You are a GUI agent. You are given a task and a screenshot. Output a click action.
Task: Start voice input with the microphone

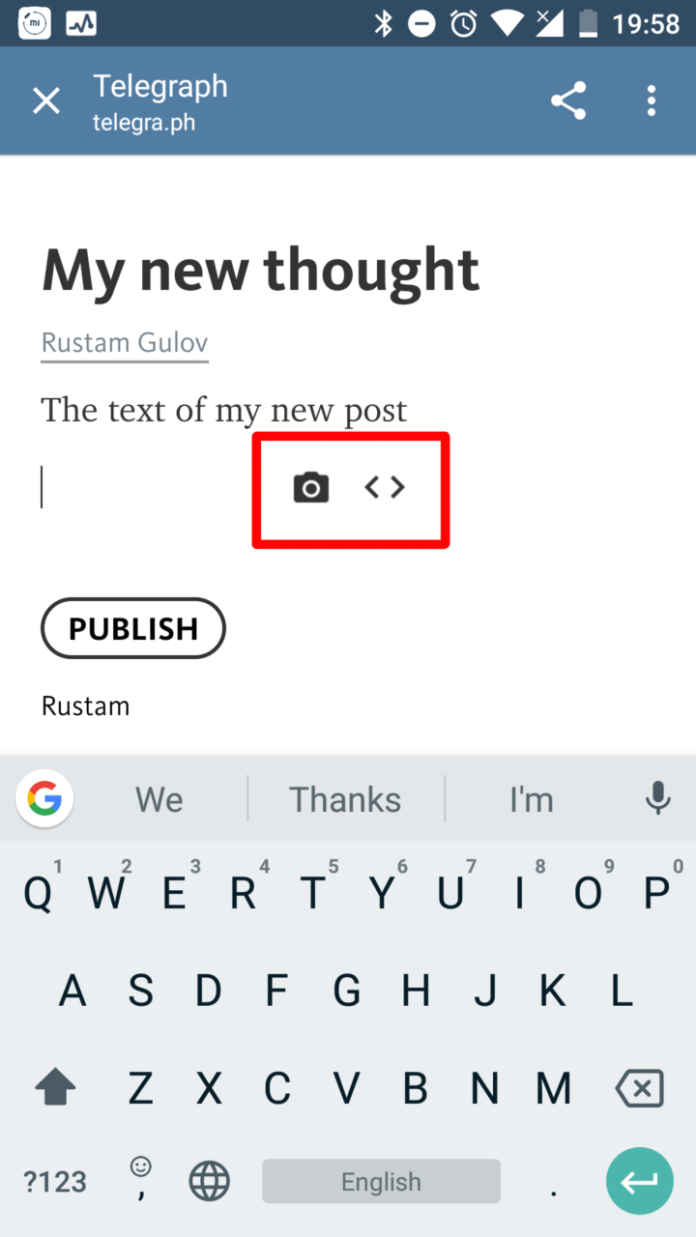coord(657,798)
